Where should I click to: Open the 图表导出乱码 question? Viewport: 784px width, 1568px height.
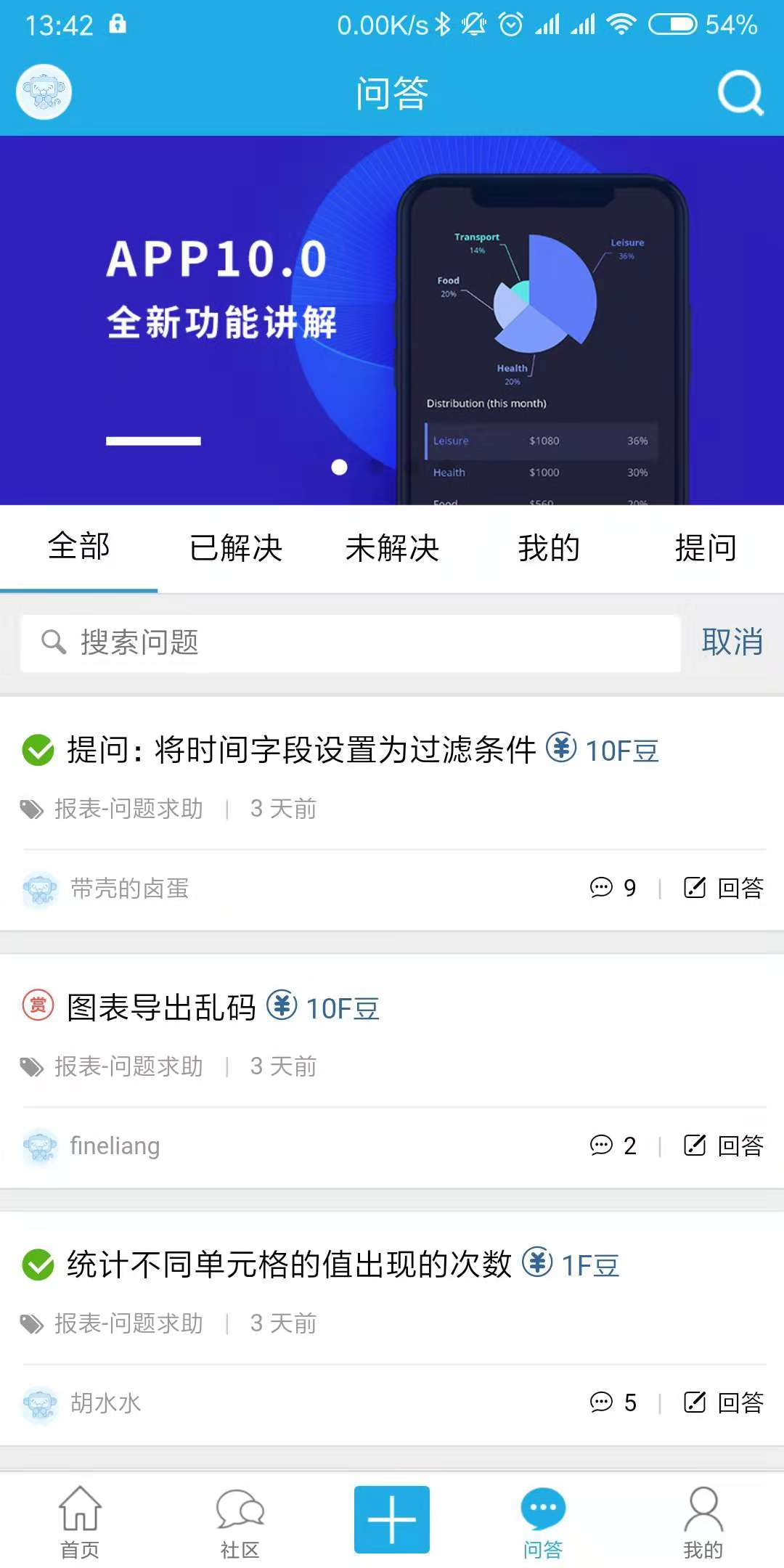point(161,1008)
